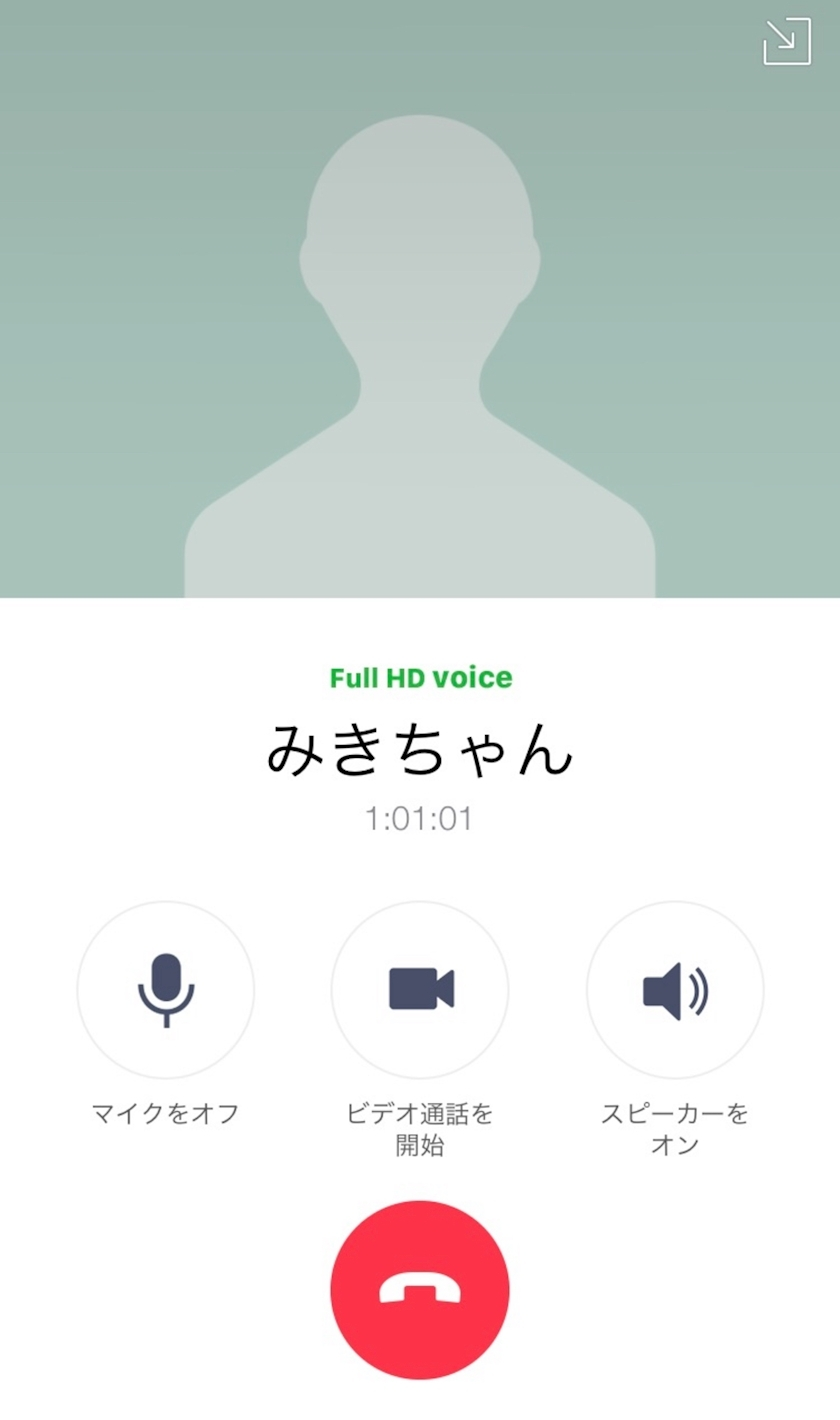Open video call via the camera icon
840x1420 pixels.
point(420,988)
